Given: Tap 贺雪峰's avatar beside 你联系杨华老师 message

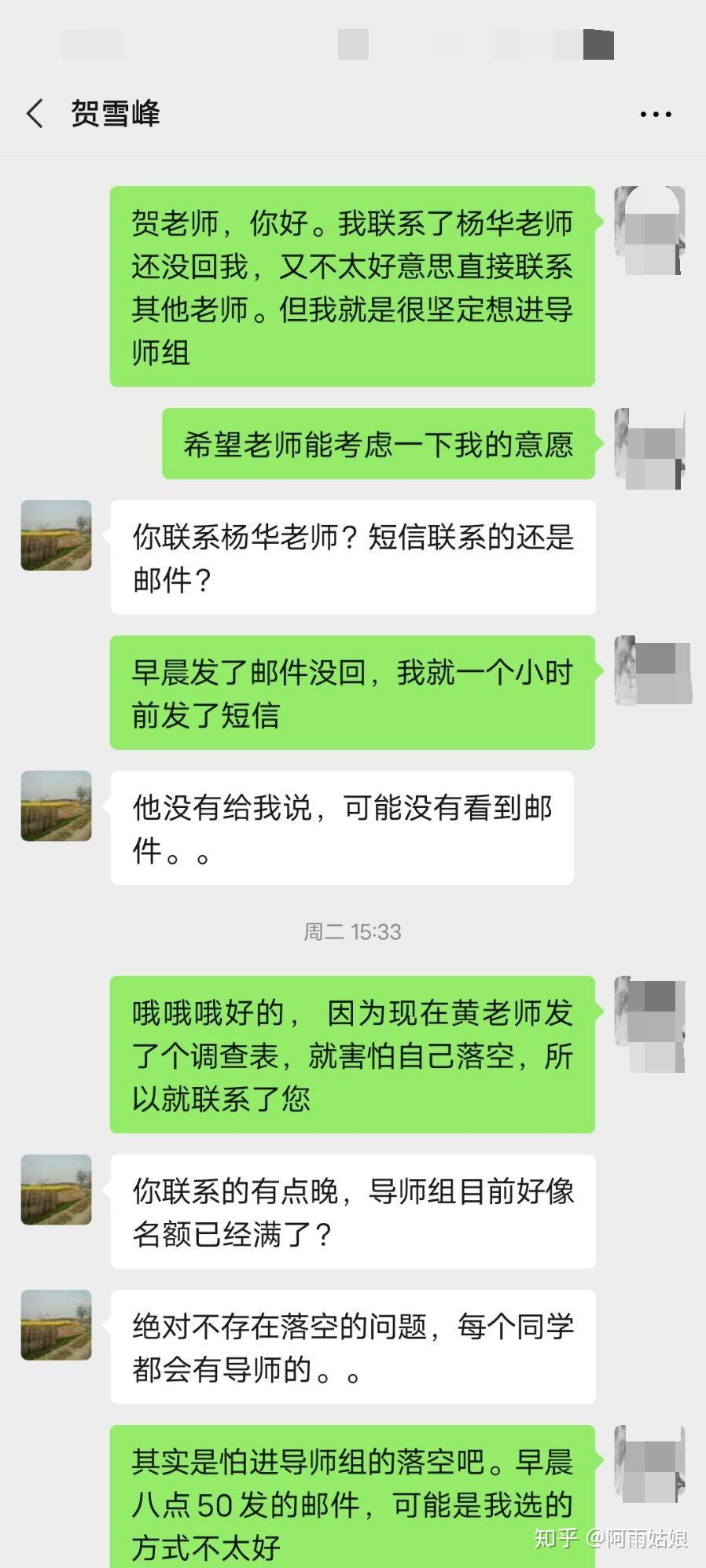Looking at the screenshot, I should click(56, 535).
